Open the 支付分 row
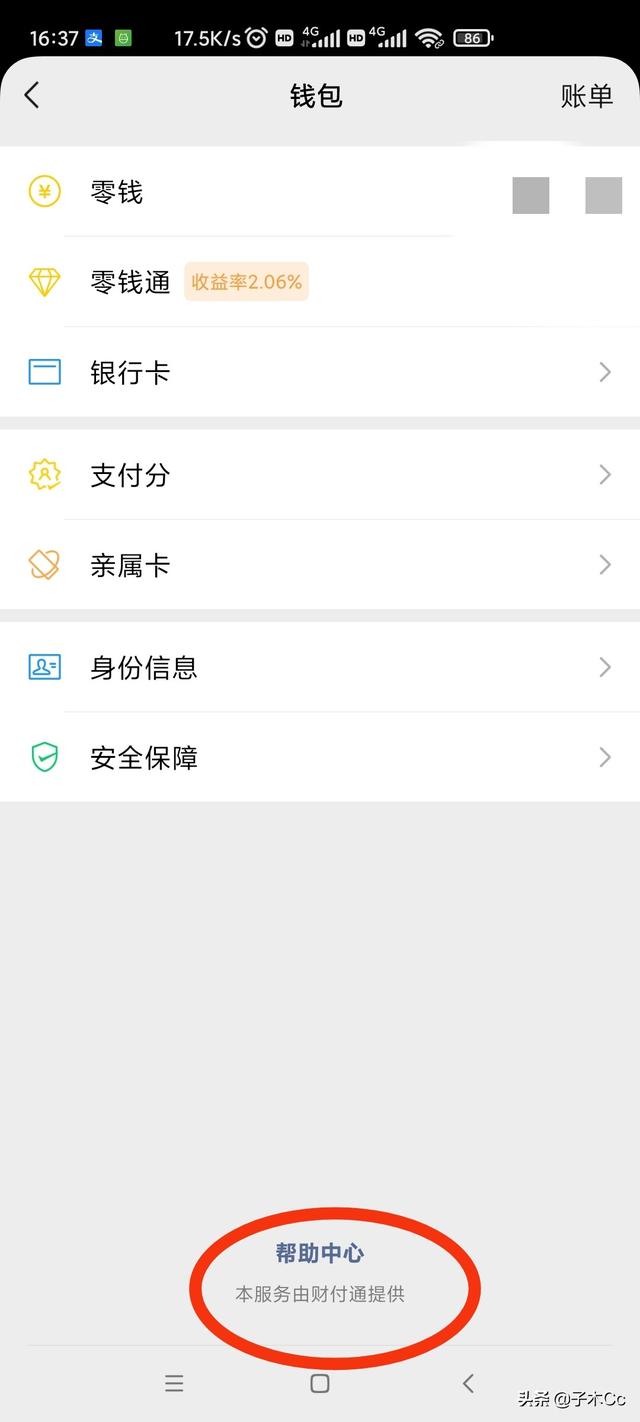The height and width of the screenshot is (1422, 640). click(x=320, y=475)
